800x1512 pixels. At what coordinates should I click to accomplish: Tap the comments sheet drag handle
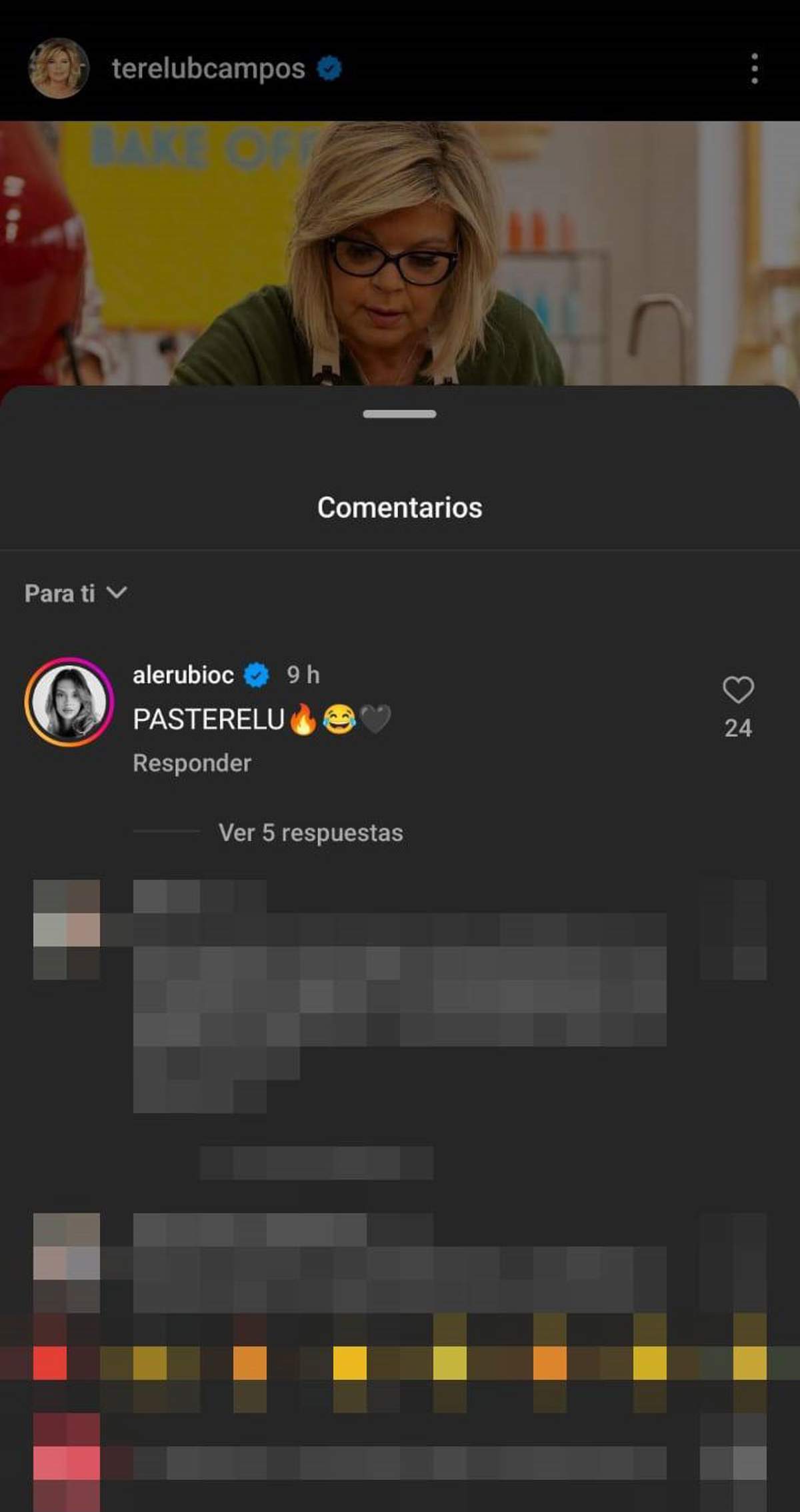click(399, 414)
